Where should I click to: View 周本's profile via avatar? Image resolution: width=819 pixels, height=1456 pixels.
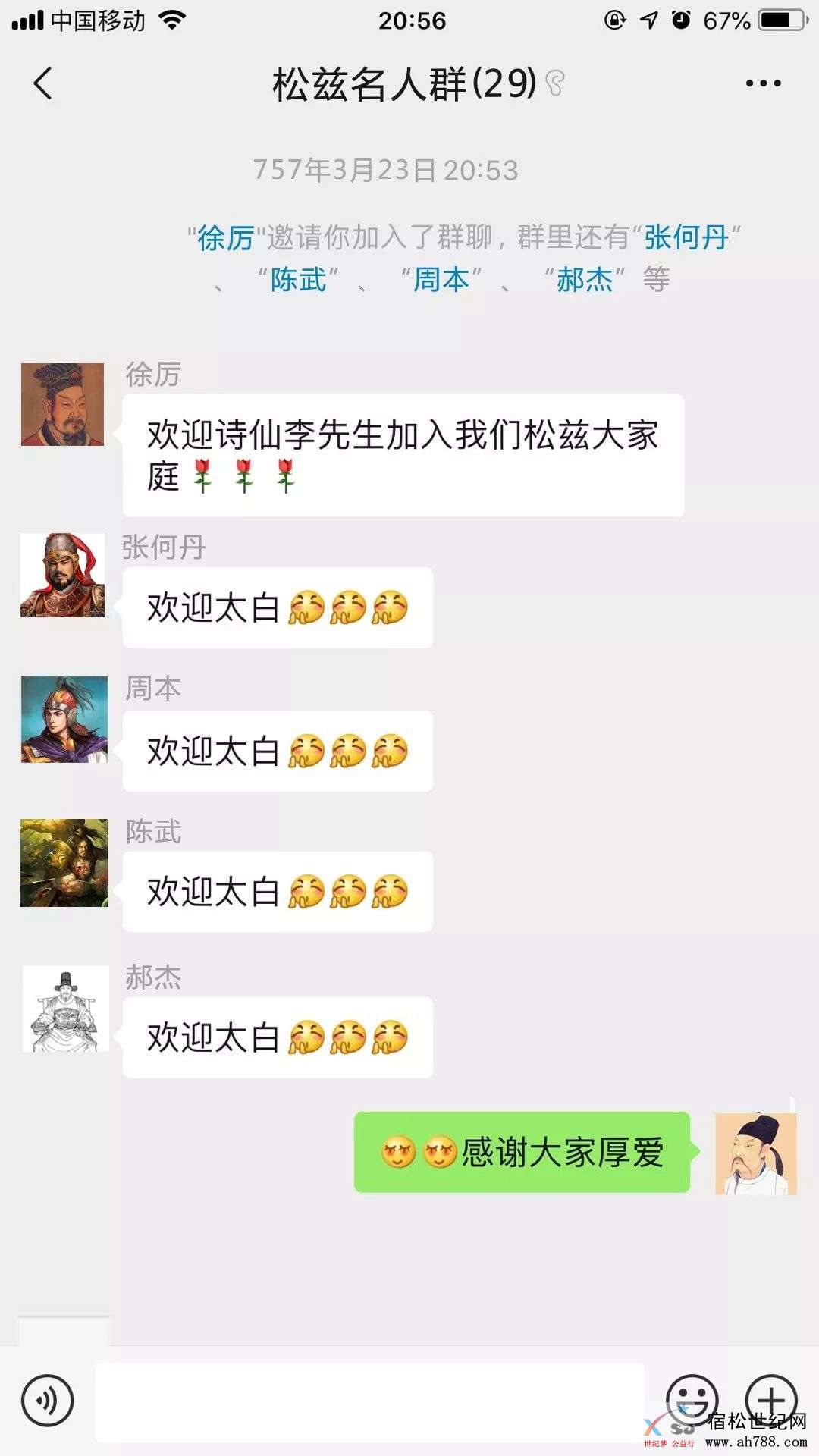[x=64, y=719]
